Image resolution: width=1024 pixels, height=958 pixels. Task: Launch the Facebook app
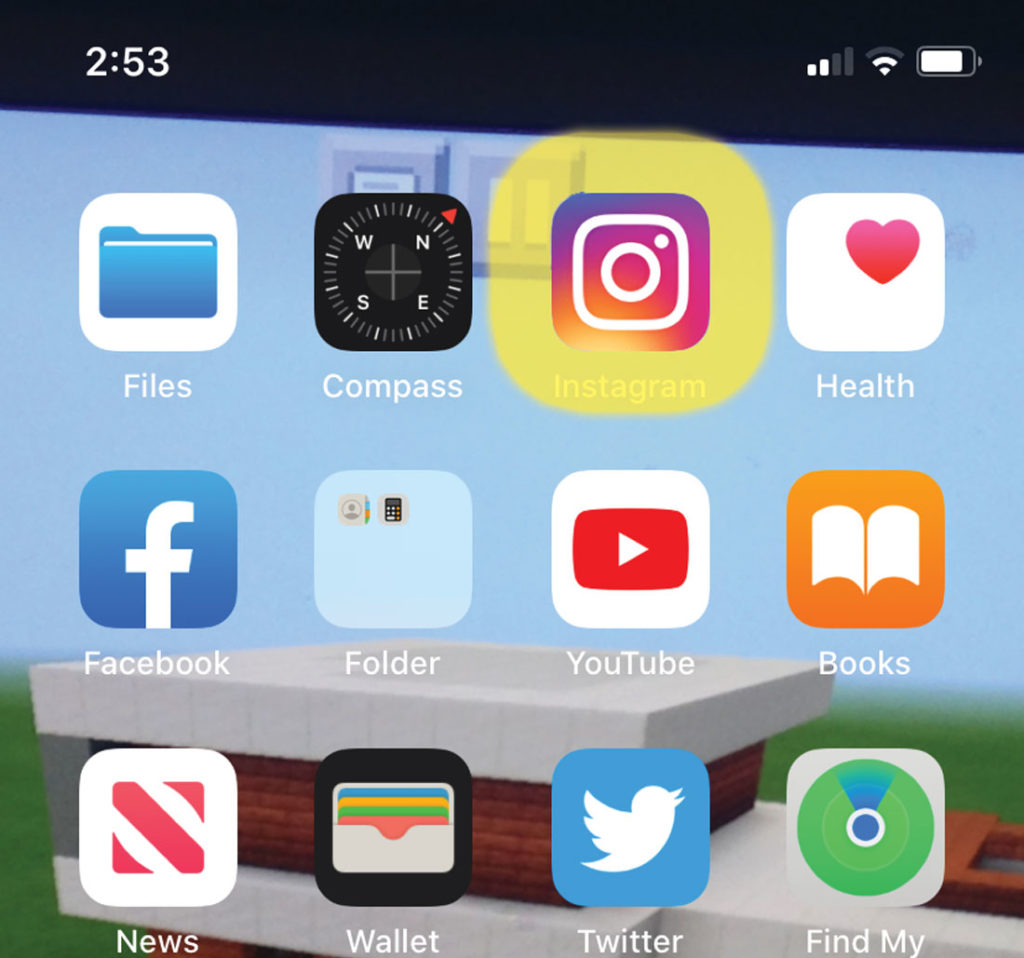point(158,549)
